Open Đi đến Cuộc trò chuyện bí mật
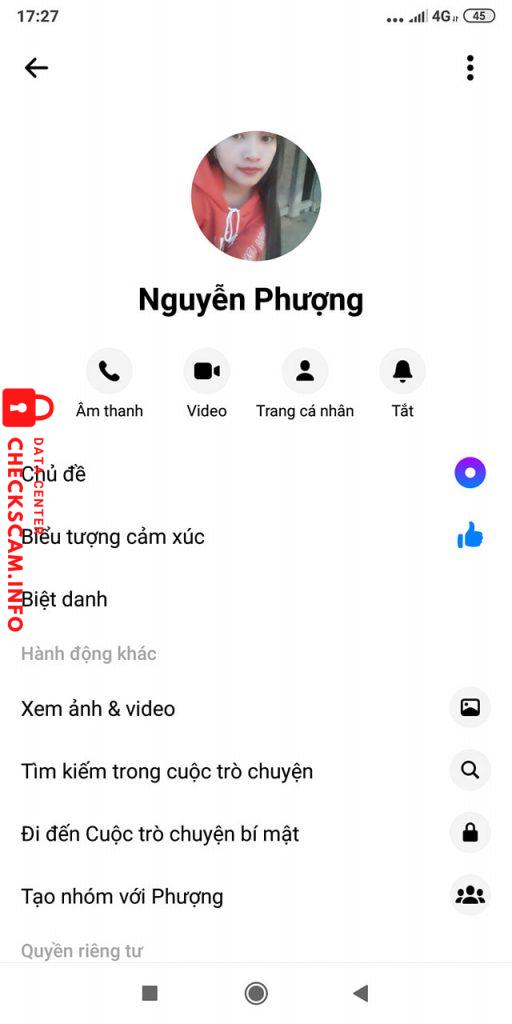 (x=256, y=833)
